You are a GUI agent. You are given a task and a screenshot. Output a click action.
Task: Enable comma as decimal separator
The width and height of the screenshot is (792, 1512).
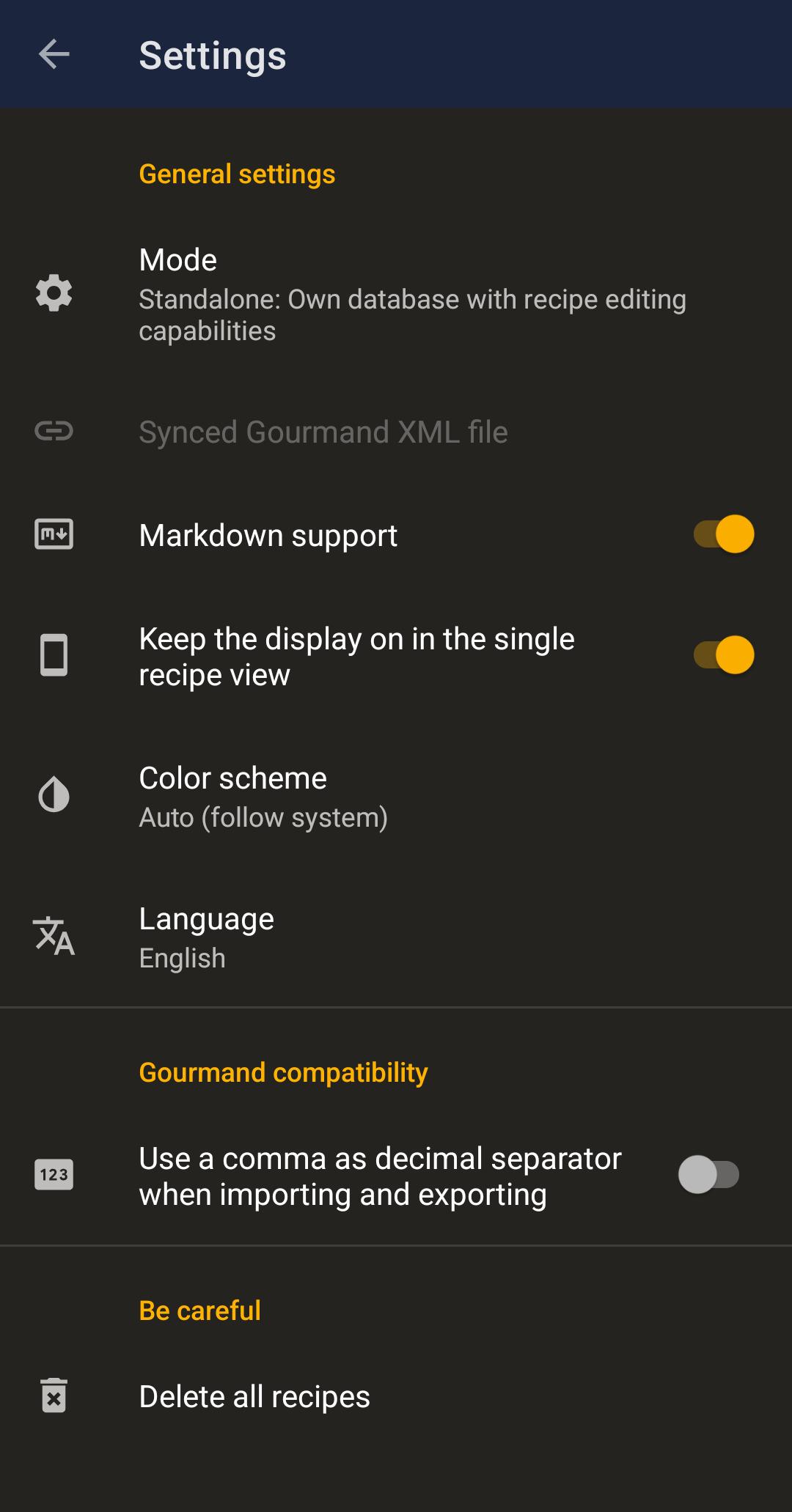[708, 1175]
